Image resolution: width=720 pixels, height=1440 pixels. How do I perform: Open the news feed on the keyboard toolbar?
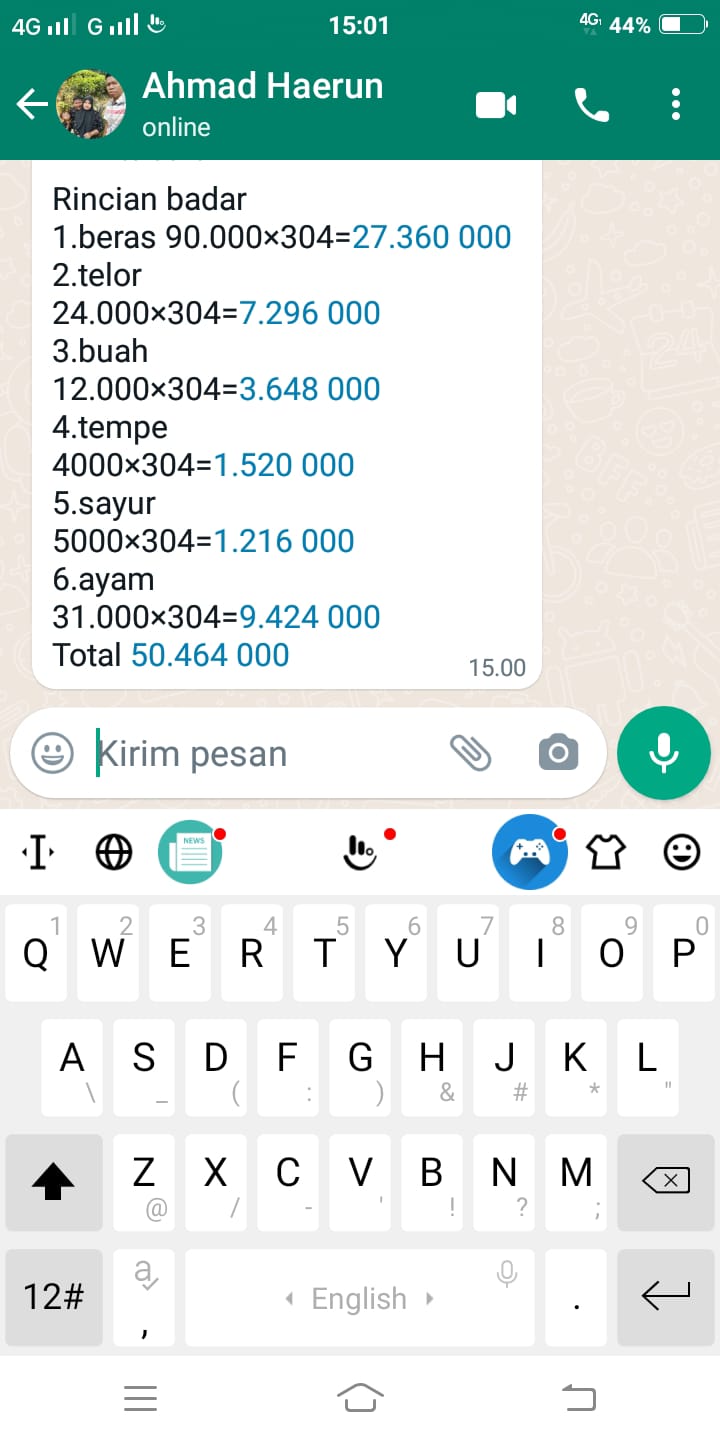pos(190,851)
